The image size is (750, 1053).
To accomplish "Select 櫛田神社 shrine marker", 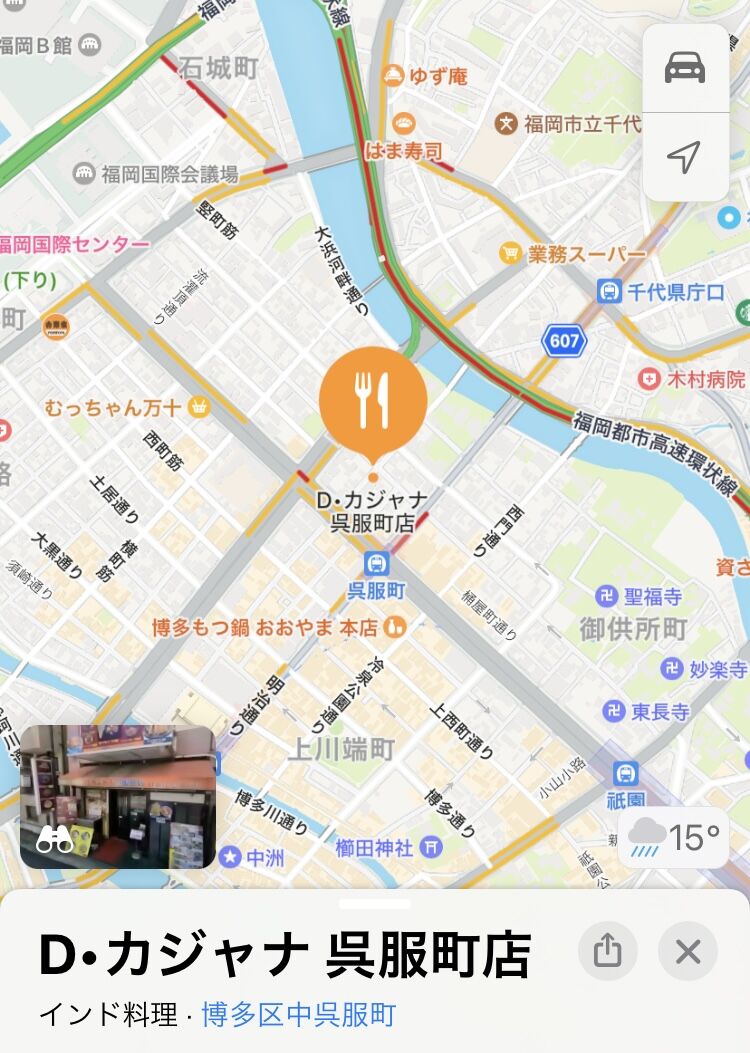I will (x=431, y=847).
